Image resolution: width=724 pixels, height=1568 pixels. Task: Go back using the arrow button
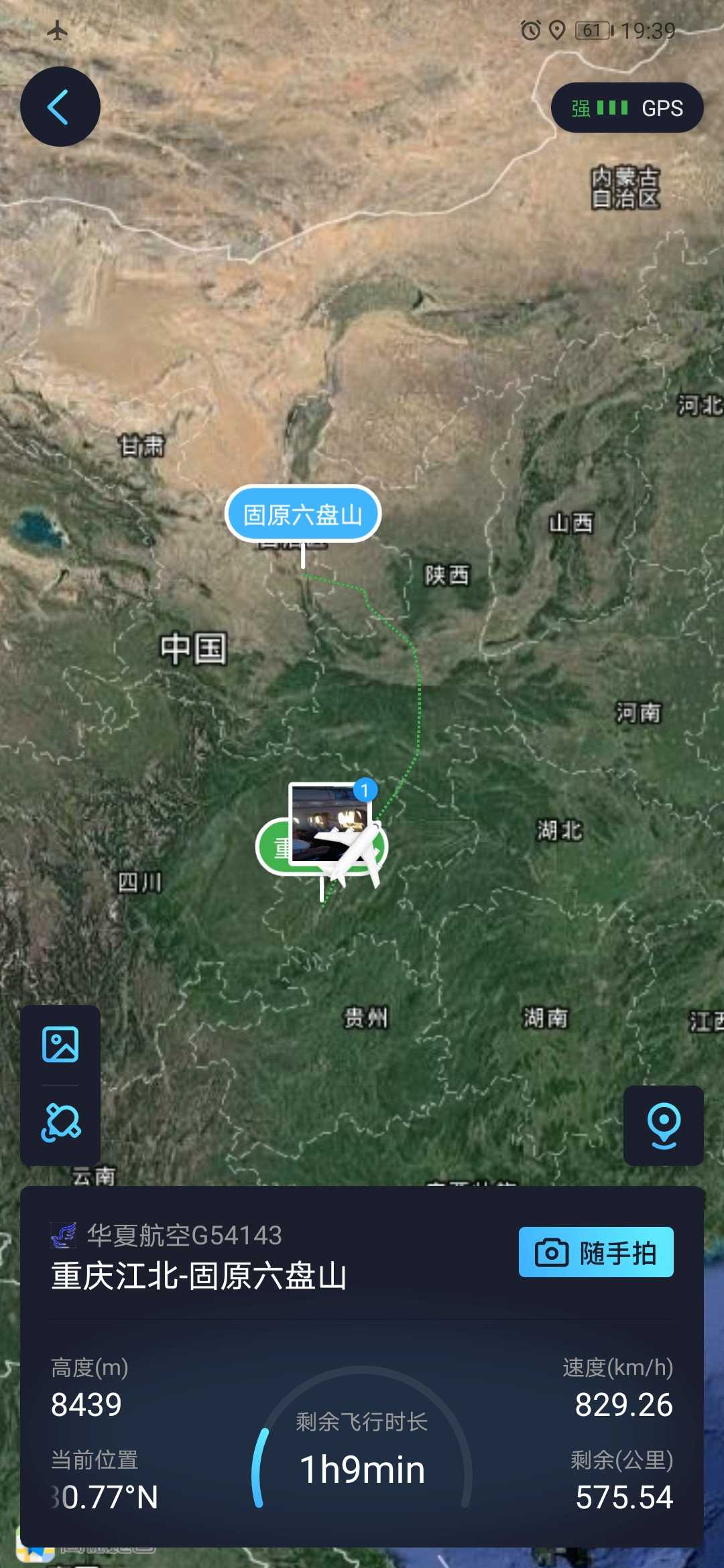pyautogui.click(x=60, y=107)
